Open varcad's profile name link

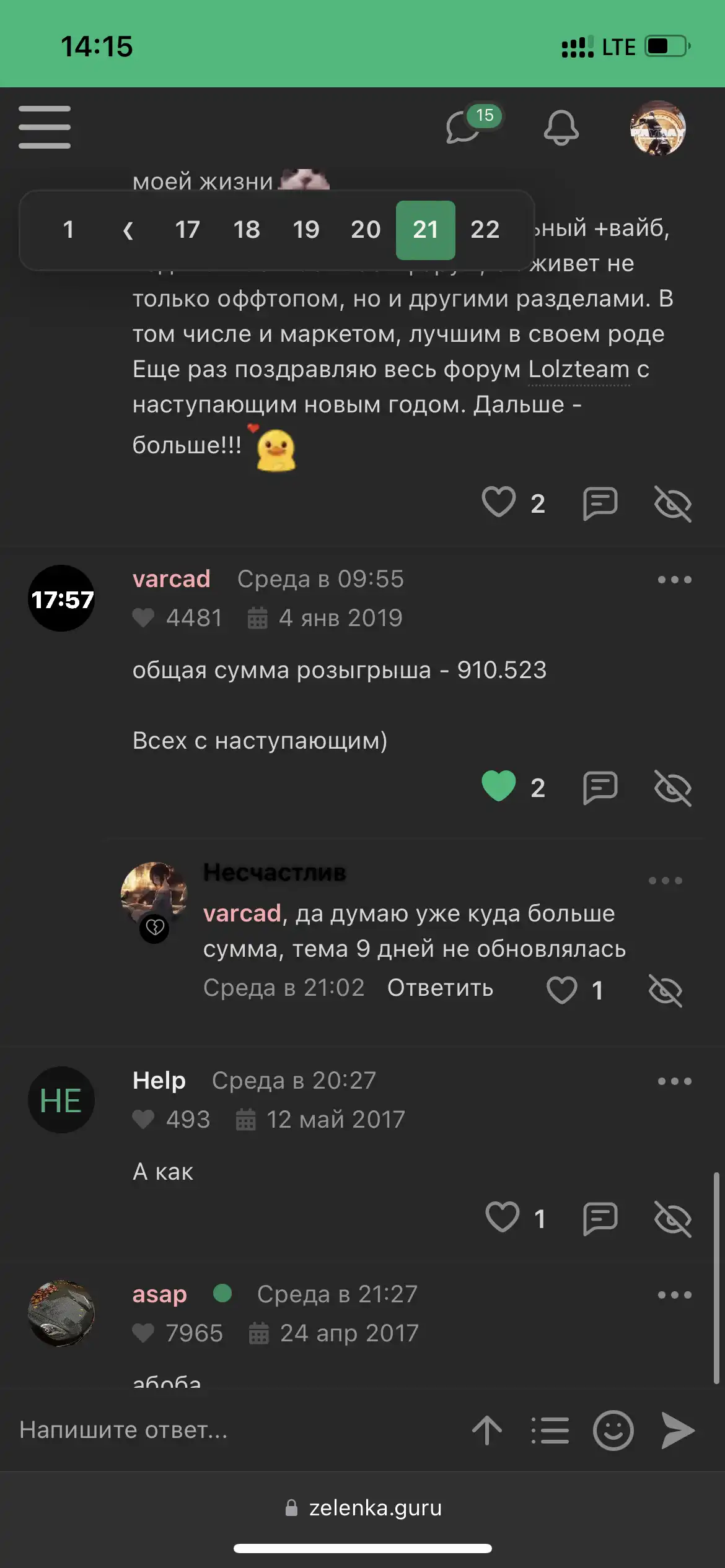172,578
